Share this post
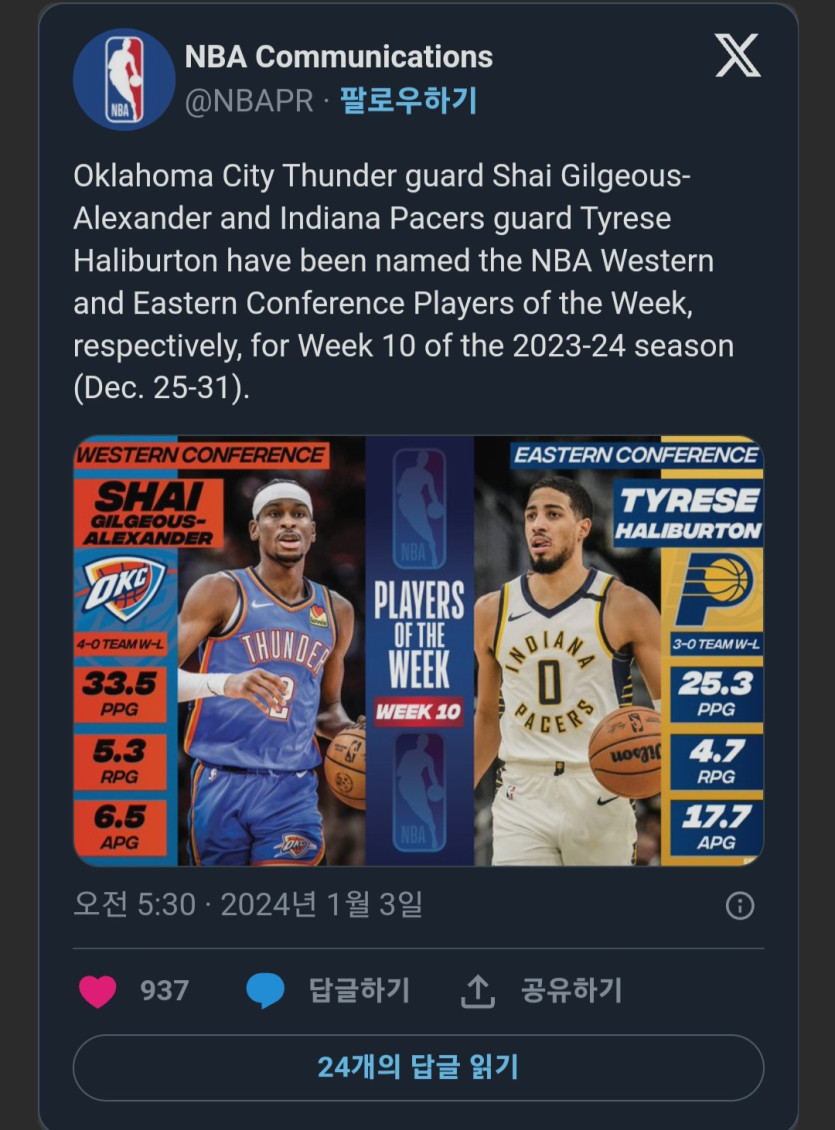Screen dimensions: 835x1130 [x=541, y=991]
